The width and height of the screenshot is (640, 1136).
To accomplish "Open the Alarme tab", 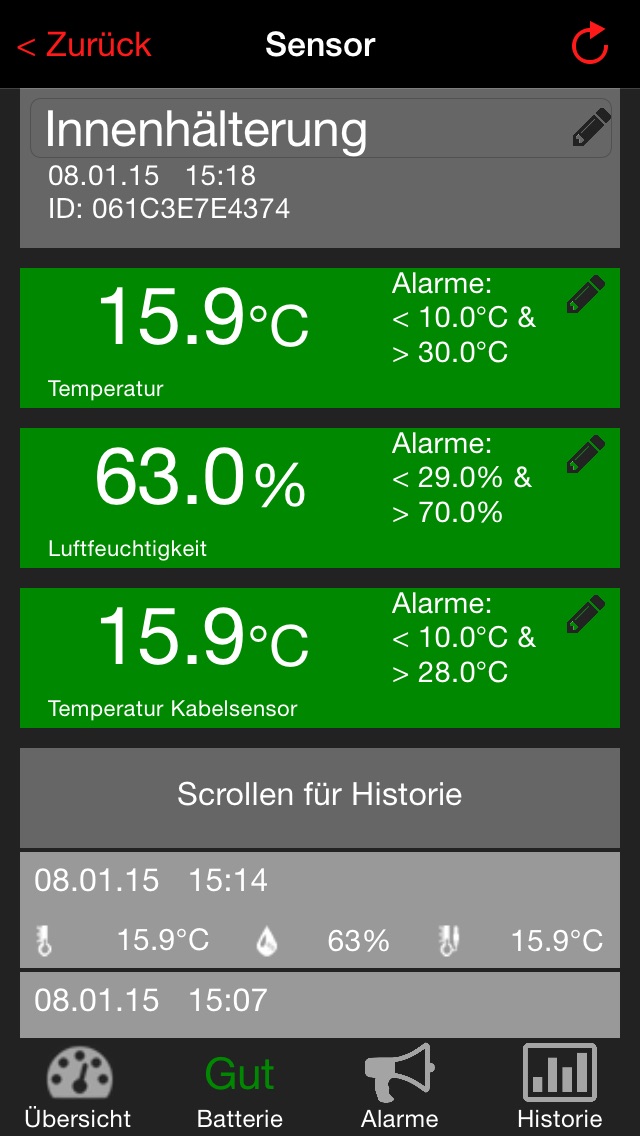I will 399,1087.
